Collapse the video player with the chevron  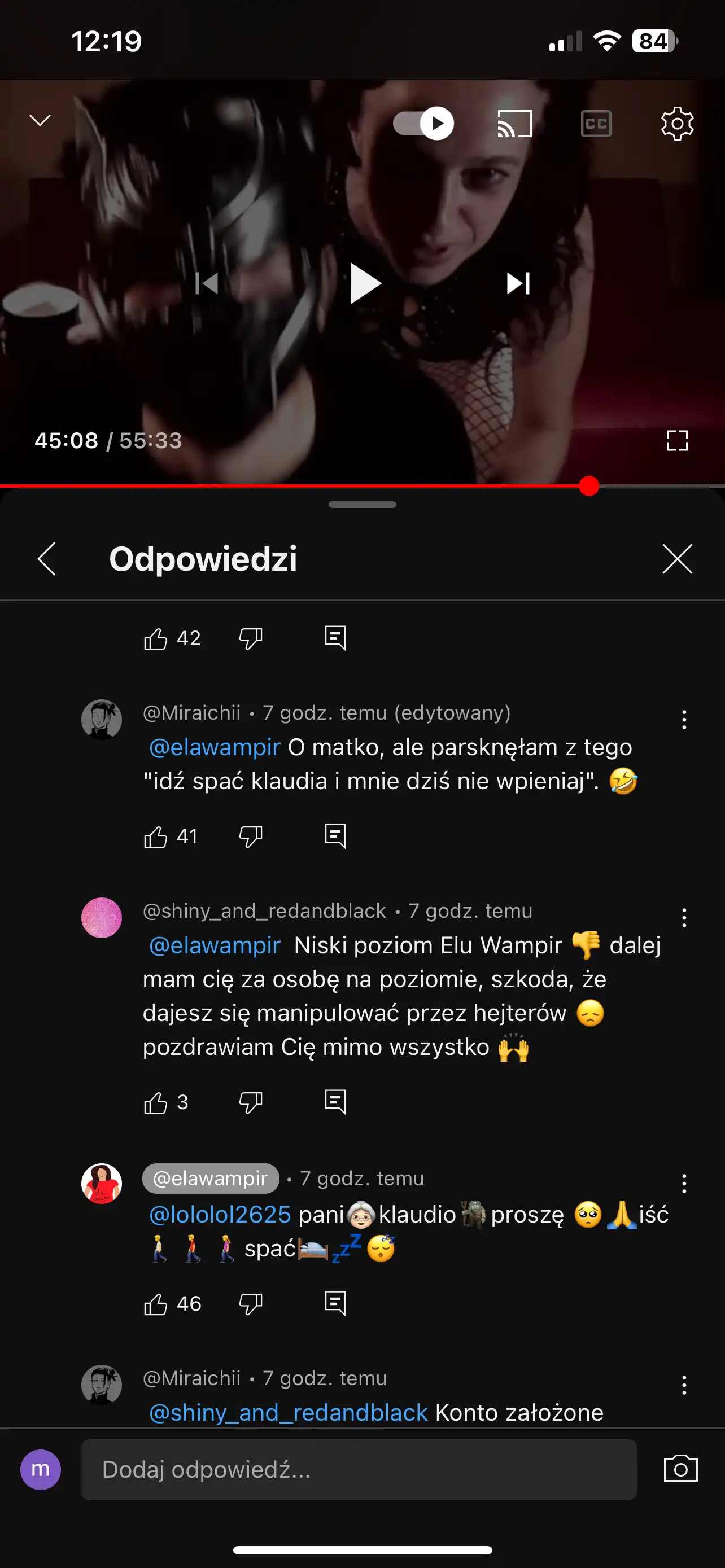point(39,120)
